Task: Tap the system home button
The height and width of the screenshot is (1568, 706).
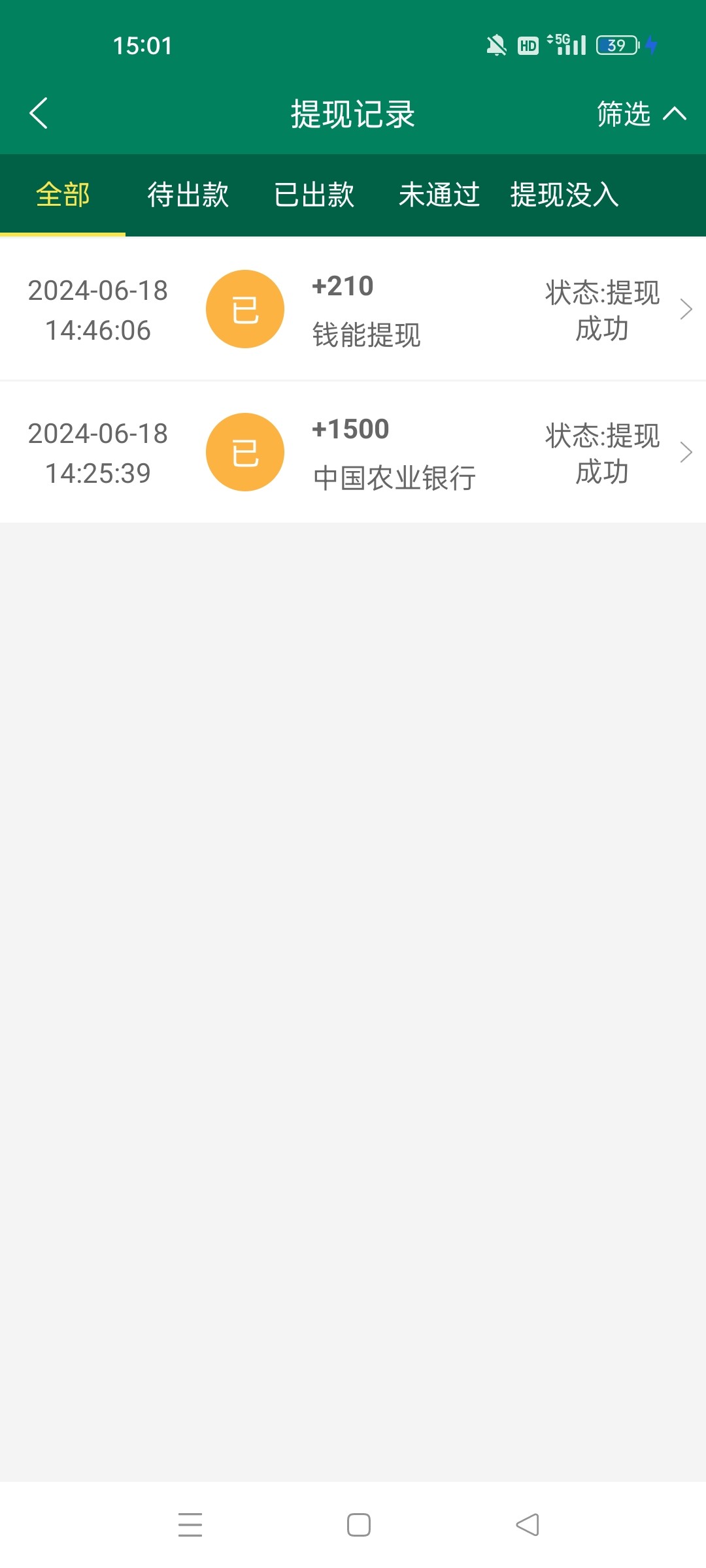Action: click(x=358, y=1525)
